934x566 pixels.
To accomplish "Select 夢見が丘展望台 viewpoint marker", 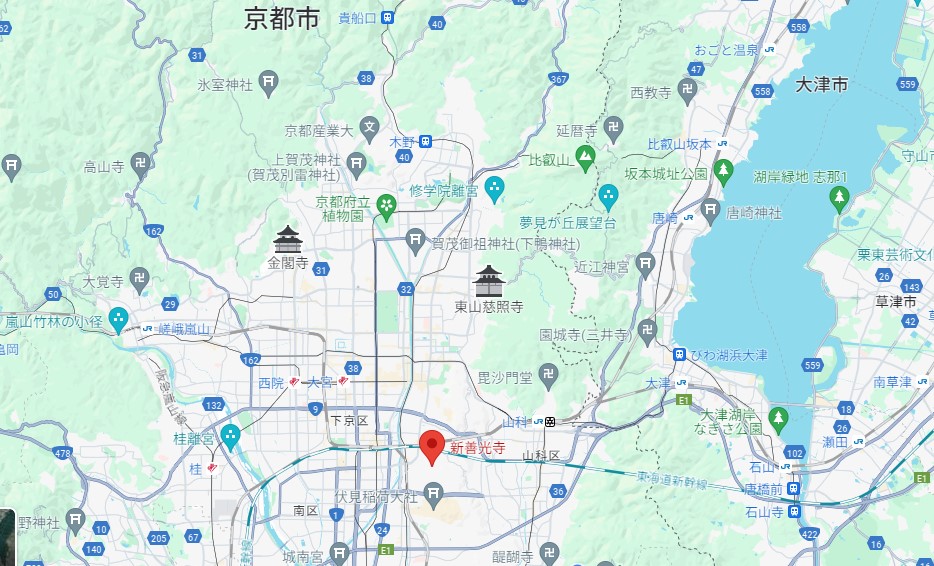I will point(609,195).
